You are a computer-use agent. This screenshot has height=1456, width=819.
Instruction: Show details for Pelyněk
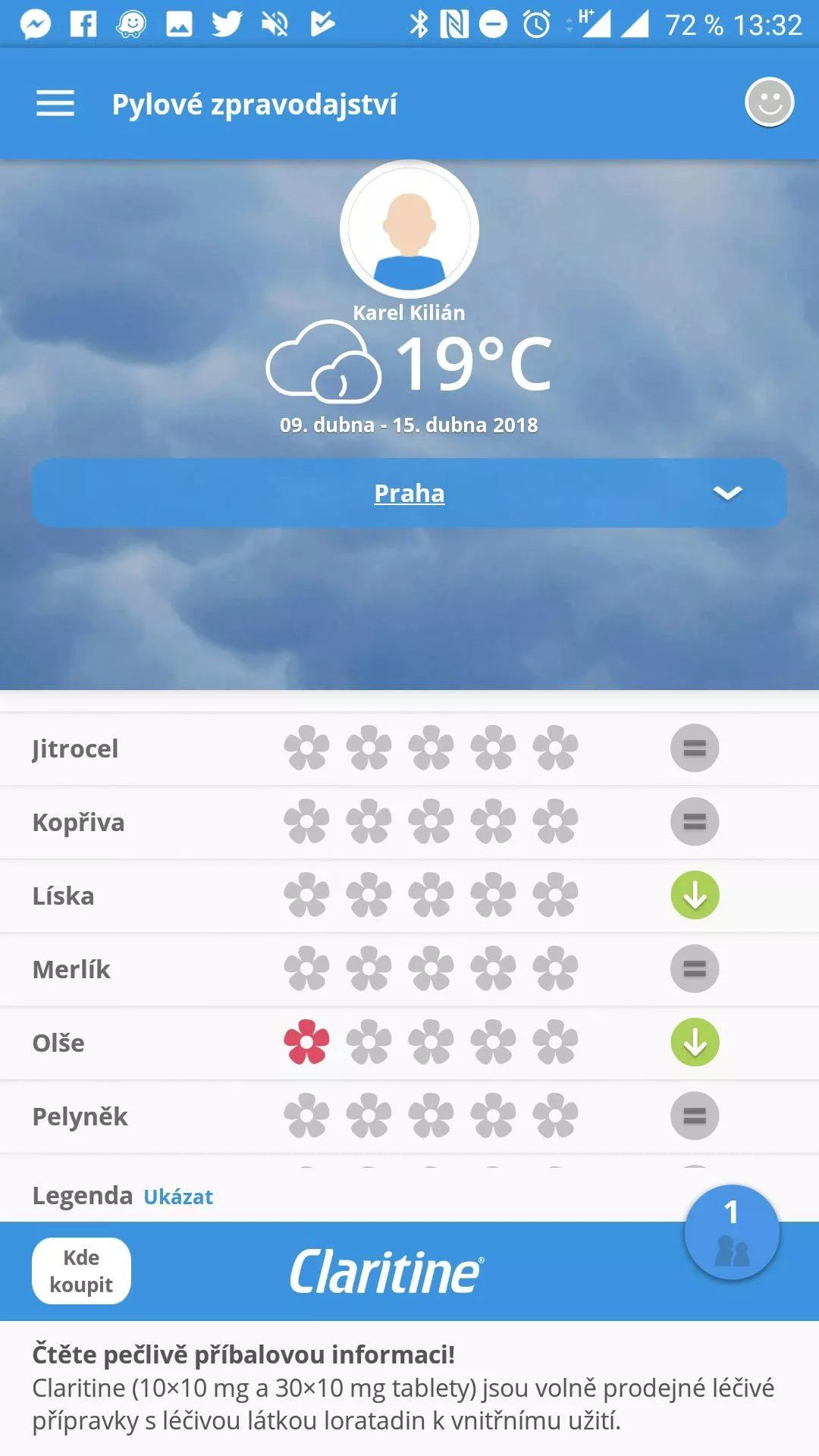point(409,1117)
